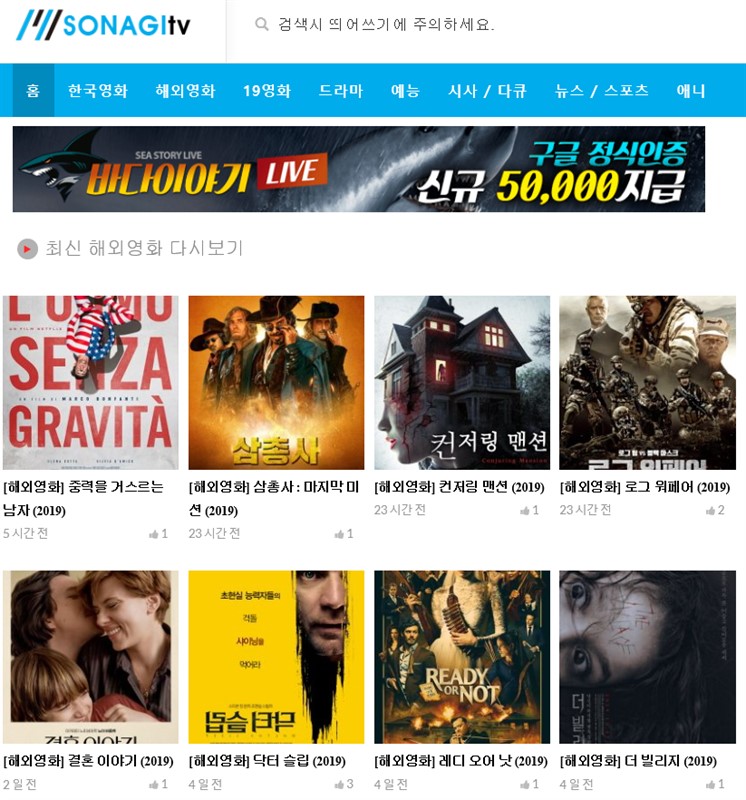Screen dimensions: 746x800
Task: Open 컨저링 맨션 (2019) movie
Action: [462, 383]
